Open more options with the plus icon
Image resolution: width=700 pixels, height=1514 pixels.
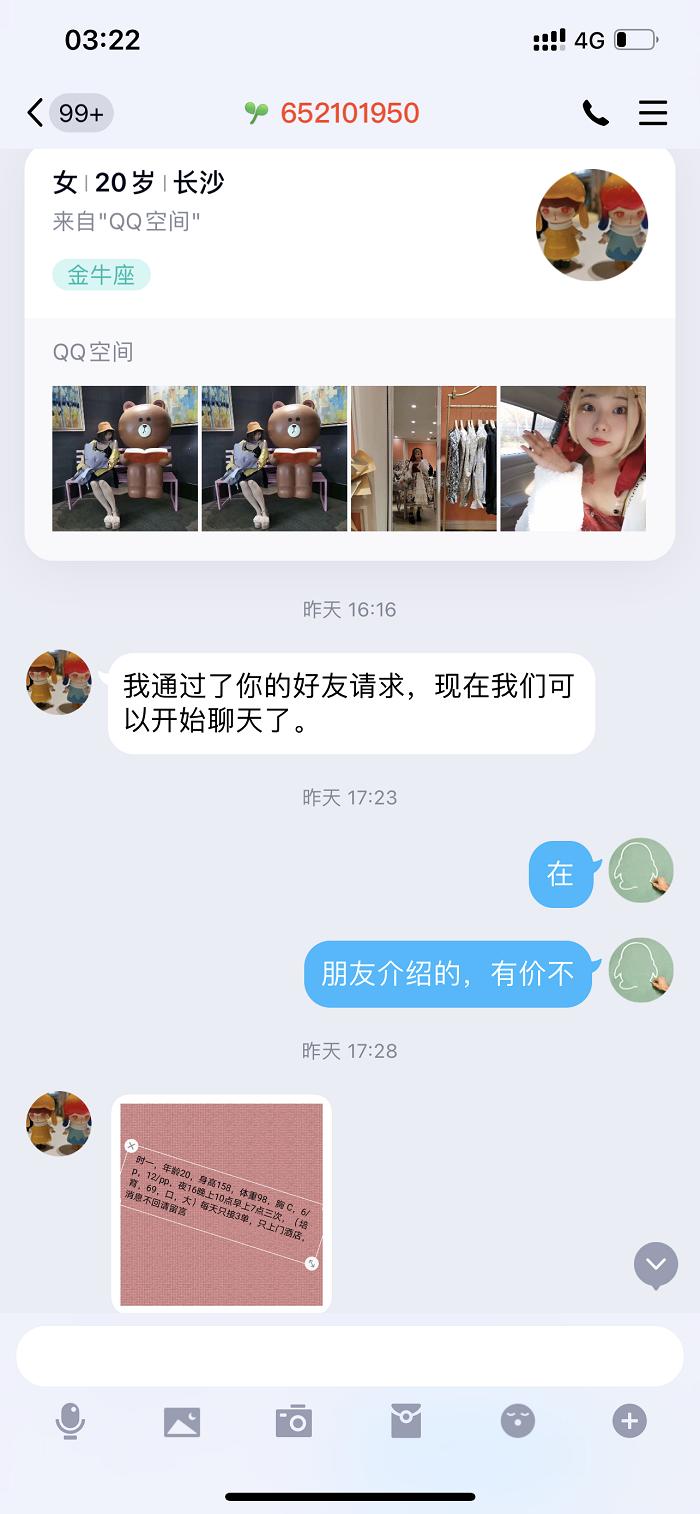[x=629, y=1421]
